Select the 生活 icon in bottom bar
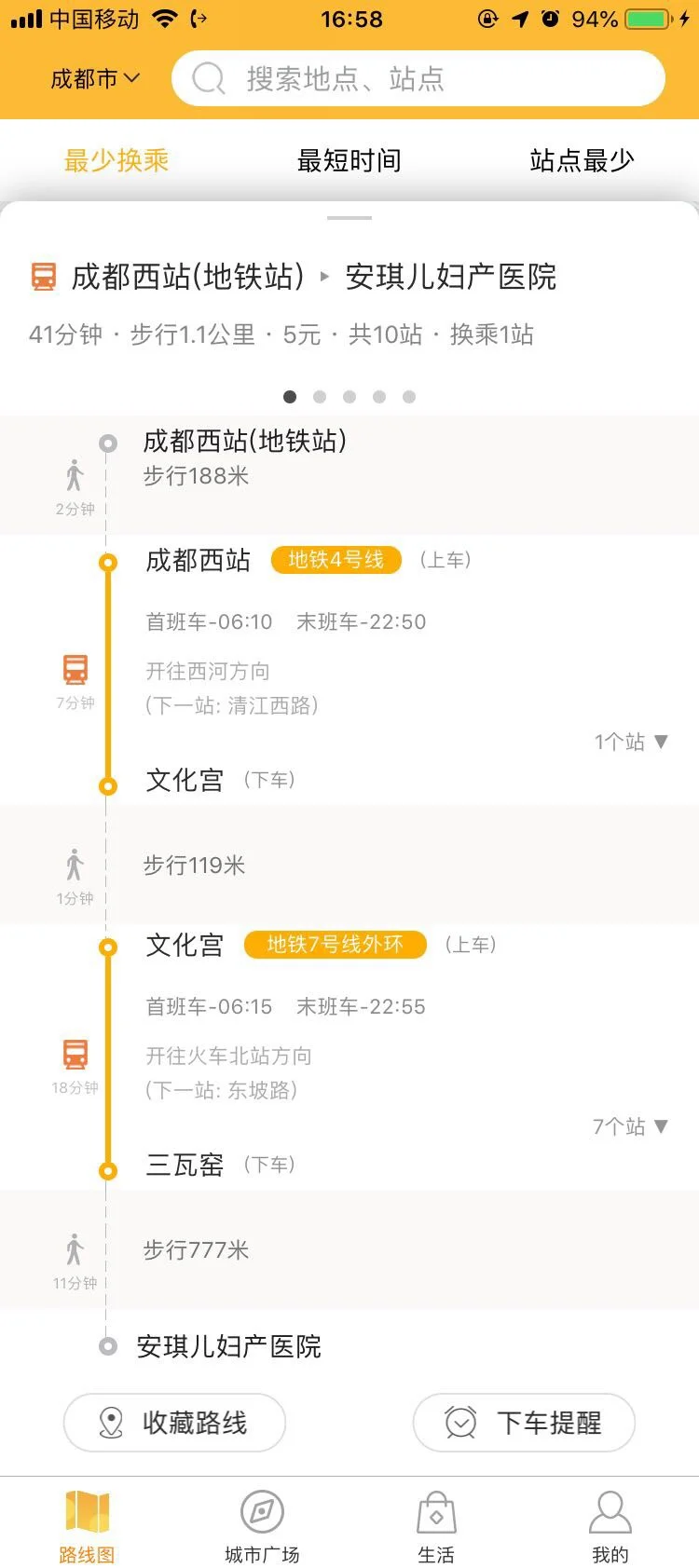 click(x=436, y=1509)
